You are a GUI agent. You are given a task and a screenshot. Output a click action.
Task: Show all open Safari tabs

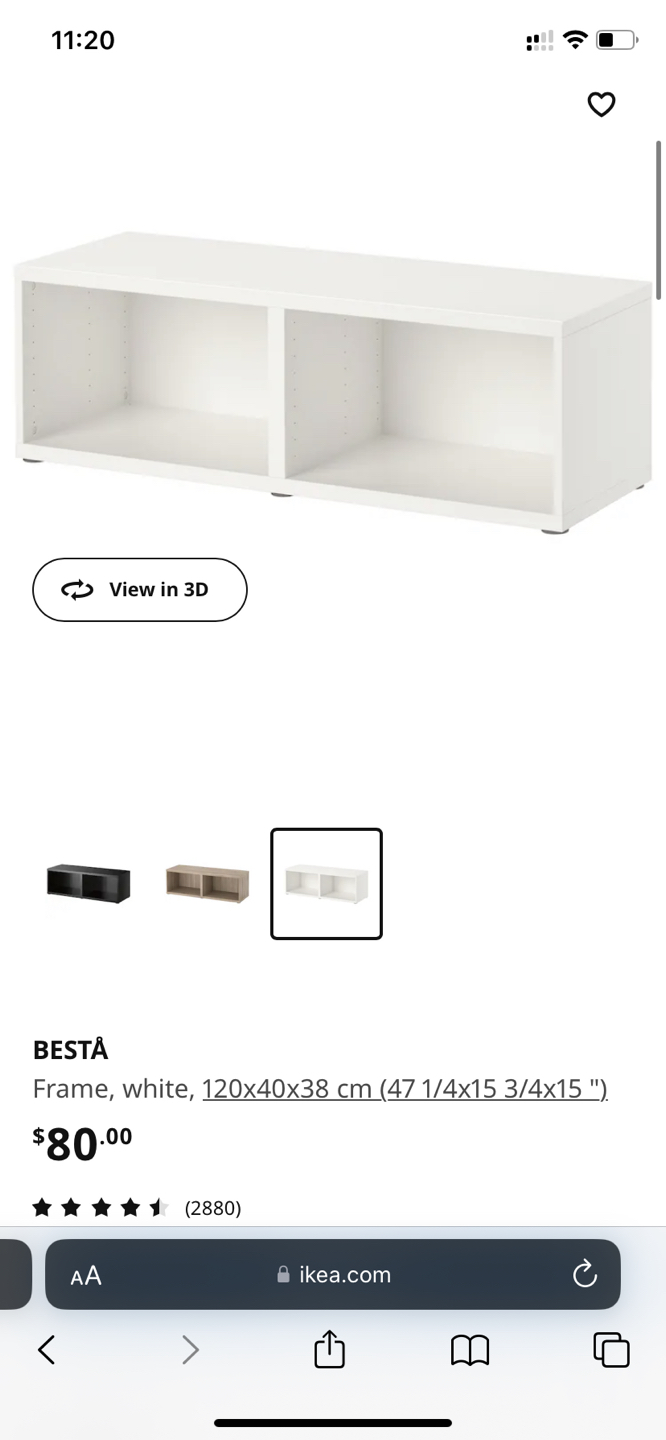click(611, 1350)
